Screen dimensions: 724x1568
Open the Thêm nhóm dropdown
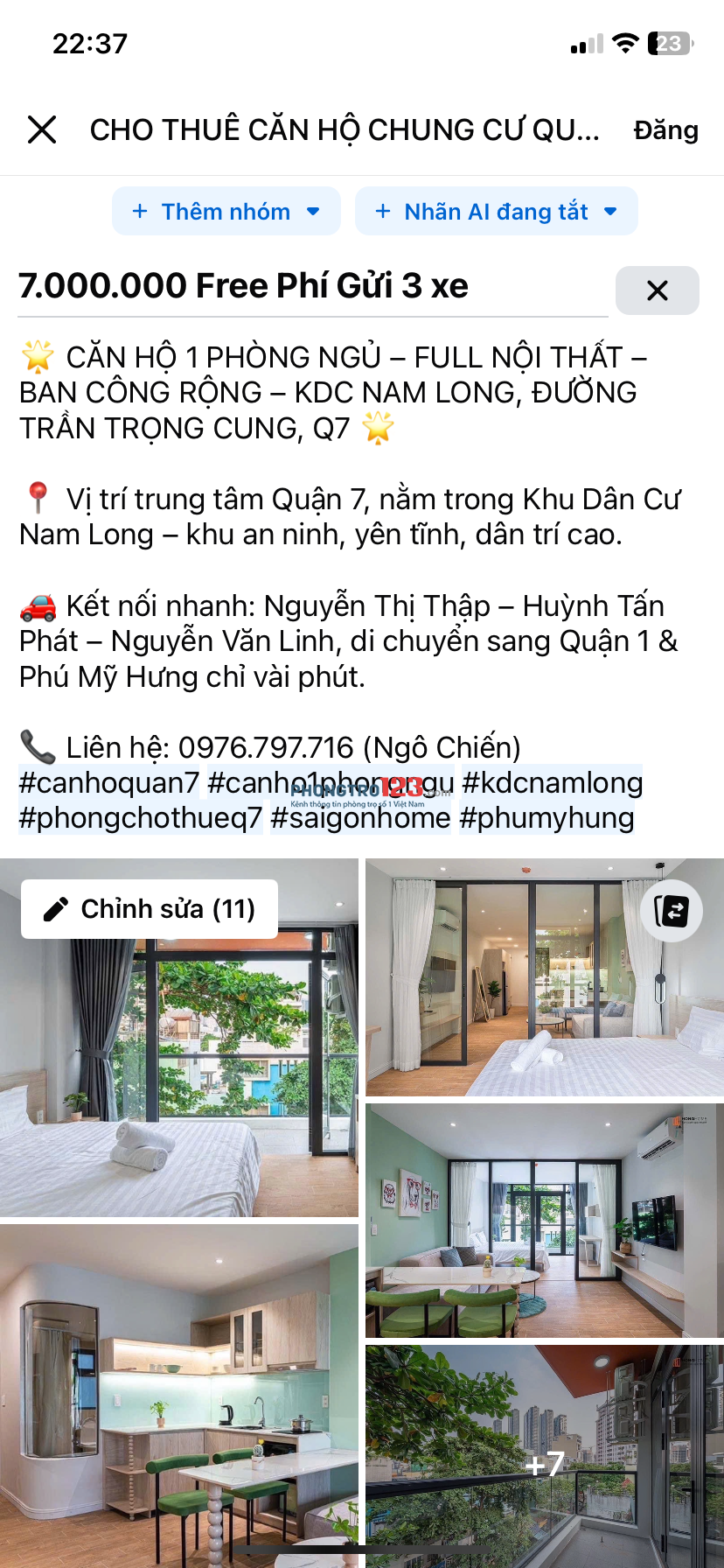226,212
